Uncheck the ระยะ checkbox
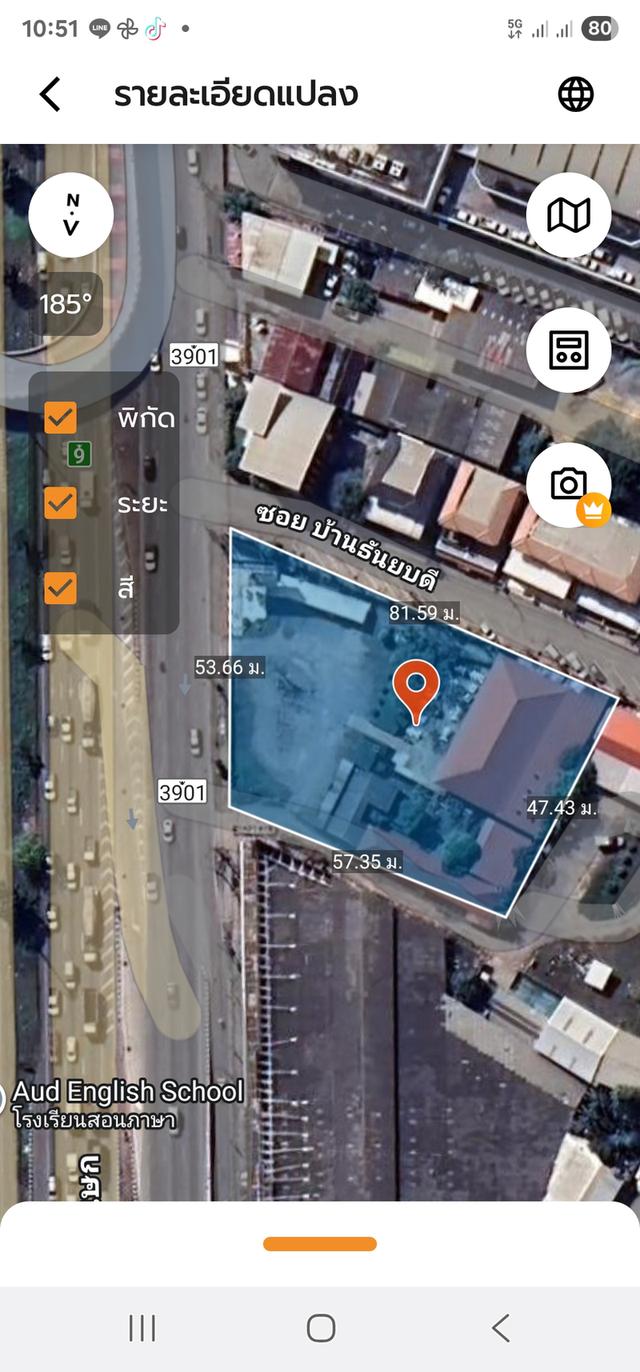 point(60,503)
